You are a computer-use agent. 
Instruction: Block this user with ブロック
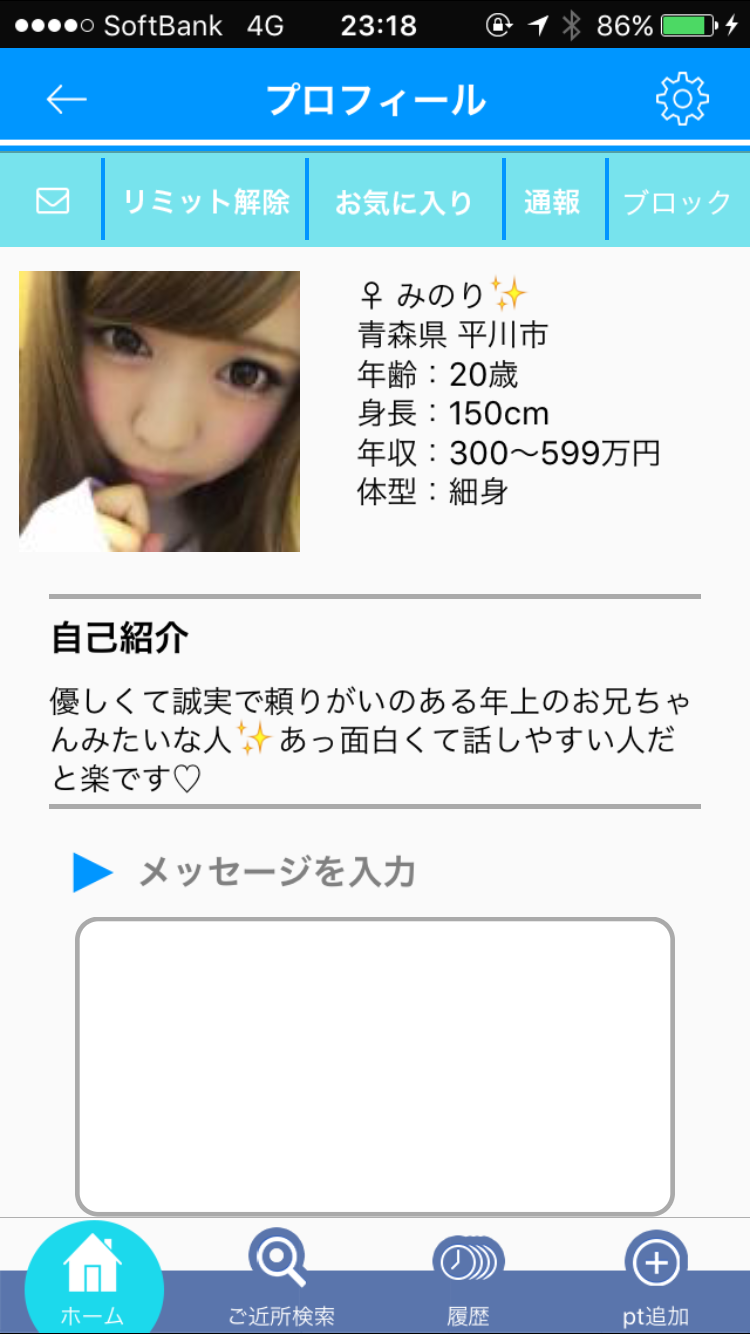pyautogui.click(x=678, y=201)
